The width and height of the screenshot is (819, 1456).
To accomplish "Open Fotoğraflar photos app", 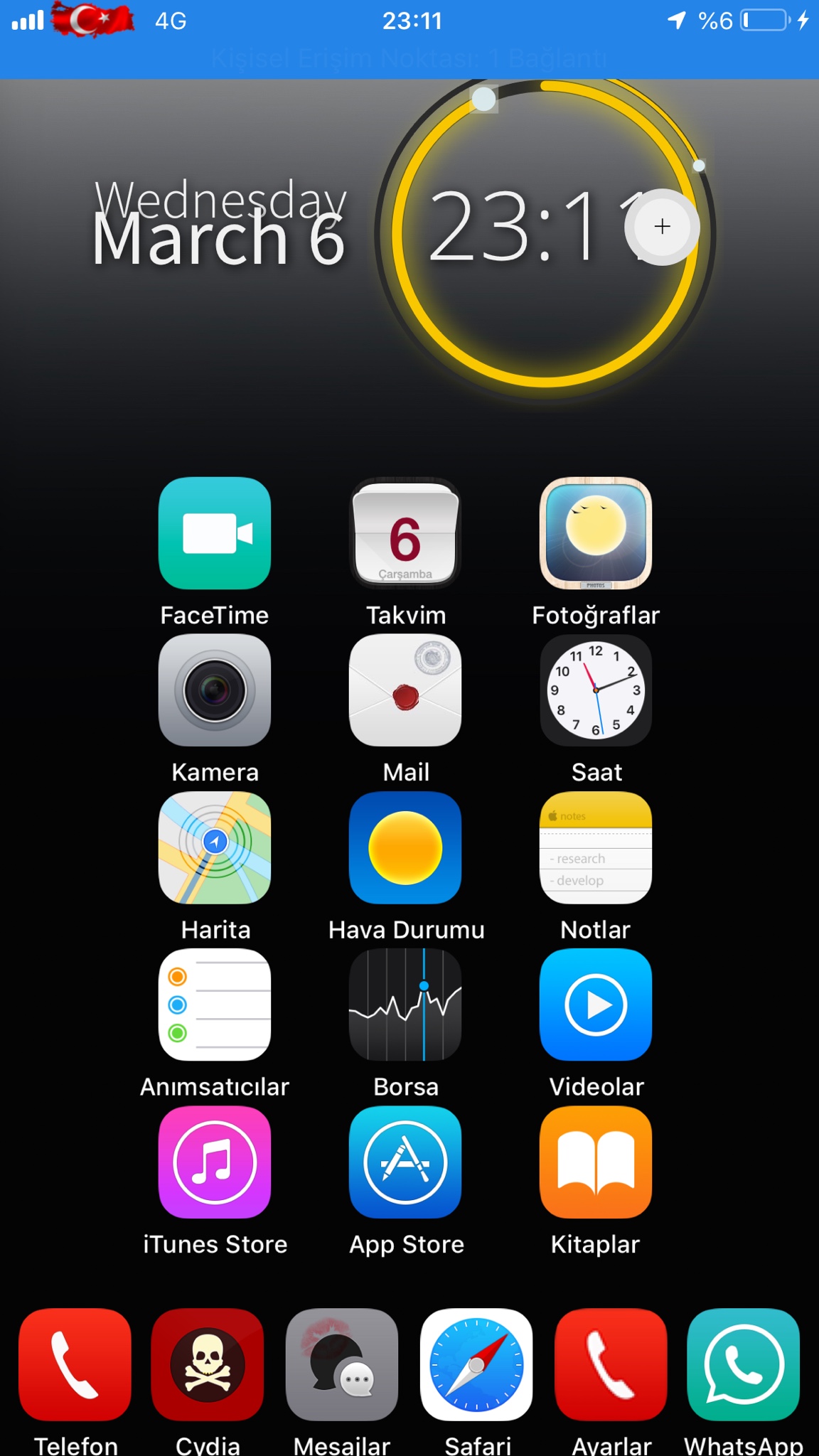I will pyautogui.click(x=596, y=533).
